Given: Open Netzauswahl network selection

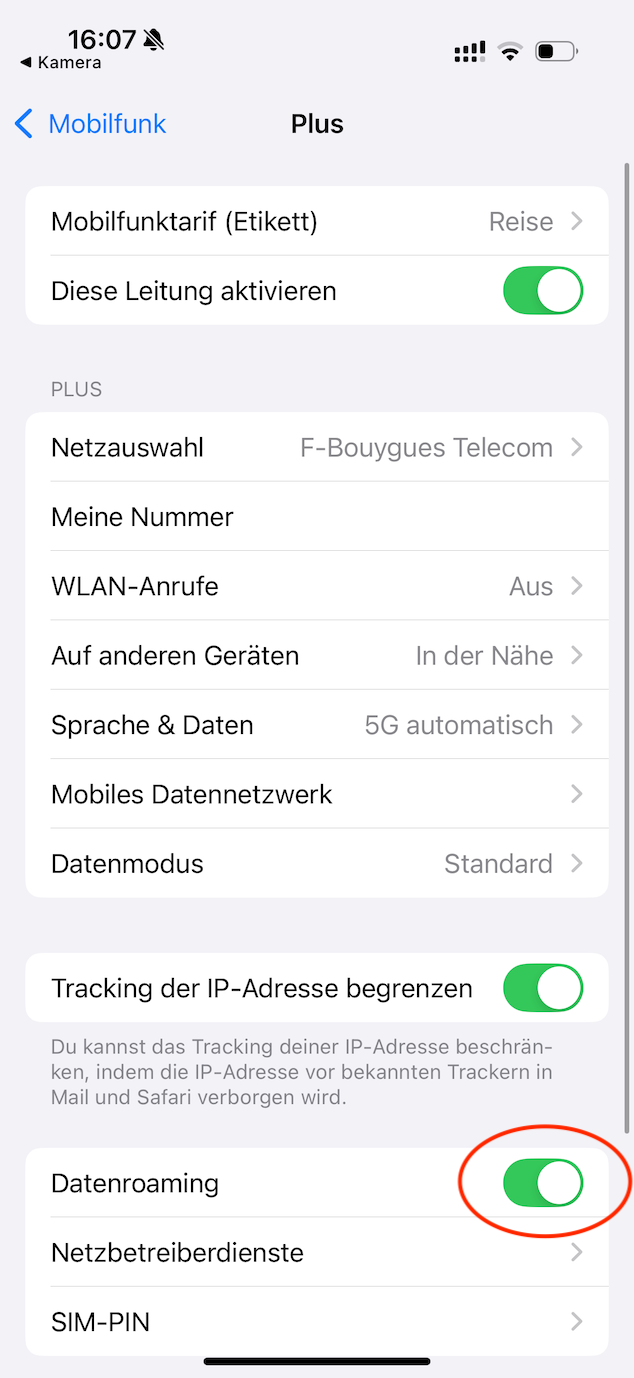Looking at the screenshot, I should point(317,447).
